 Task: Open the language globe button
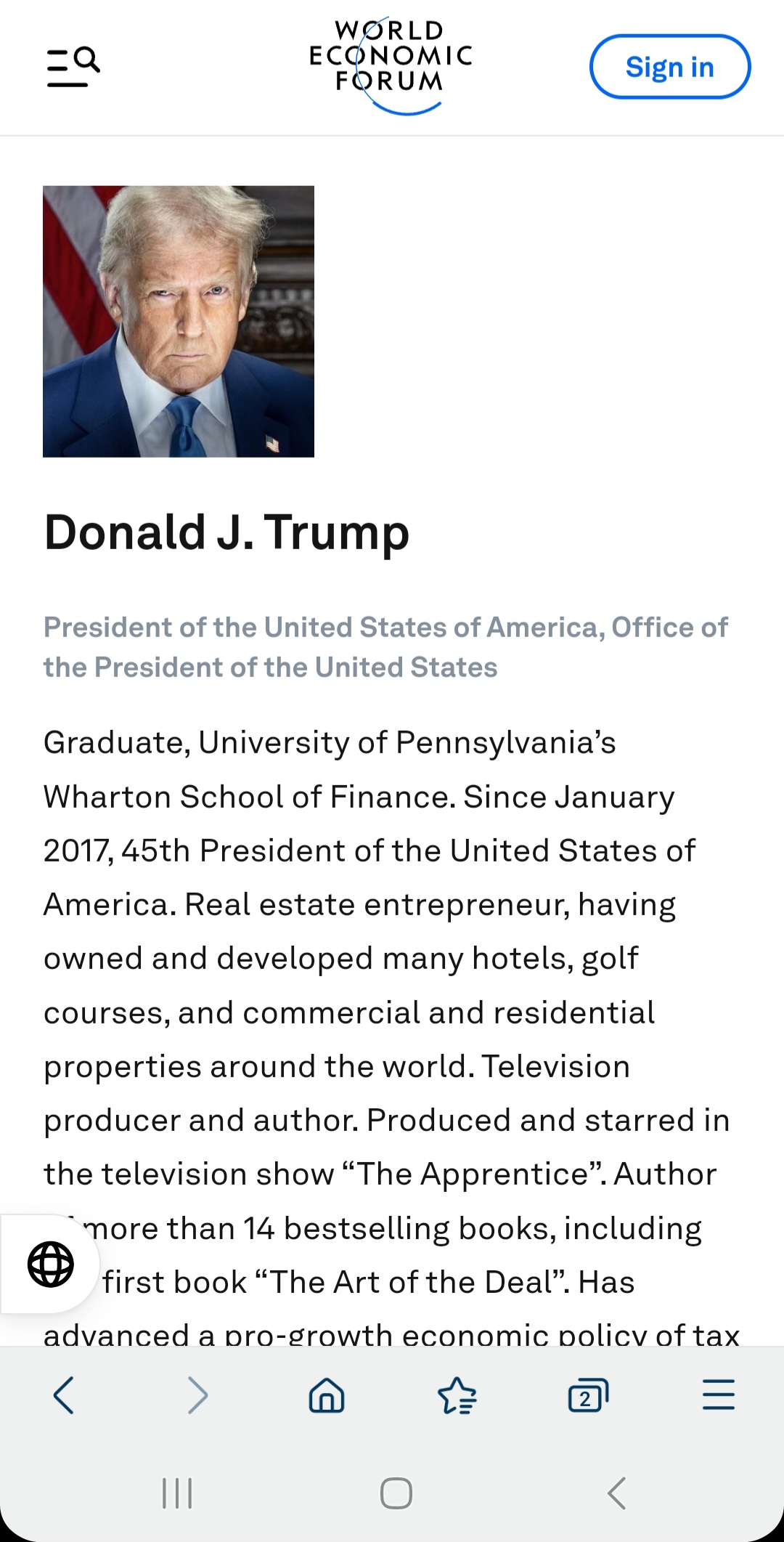click(x=50, y=1264)
